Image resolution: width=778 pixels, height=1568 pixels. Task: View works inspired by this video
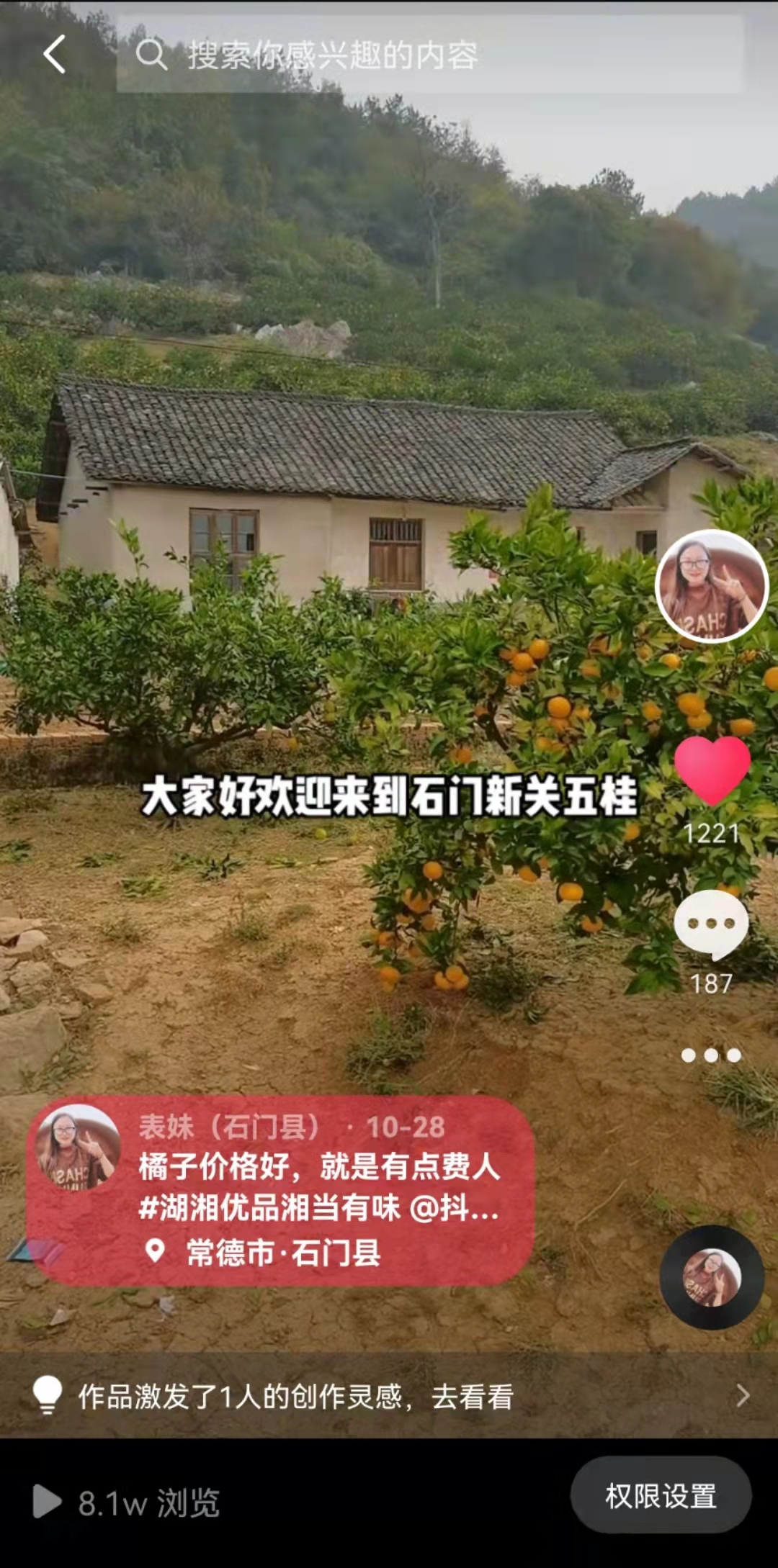click(389, 1397)
